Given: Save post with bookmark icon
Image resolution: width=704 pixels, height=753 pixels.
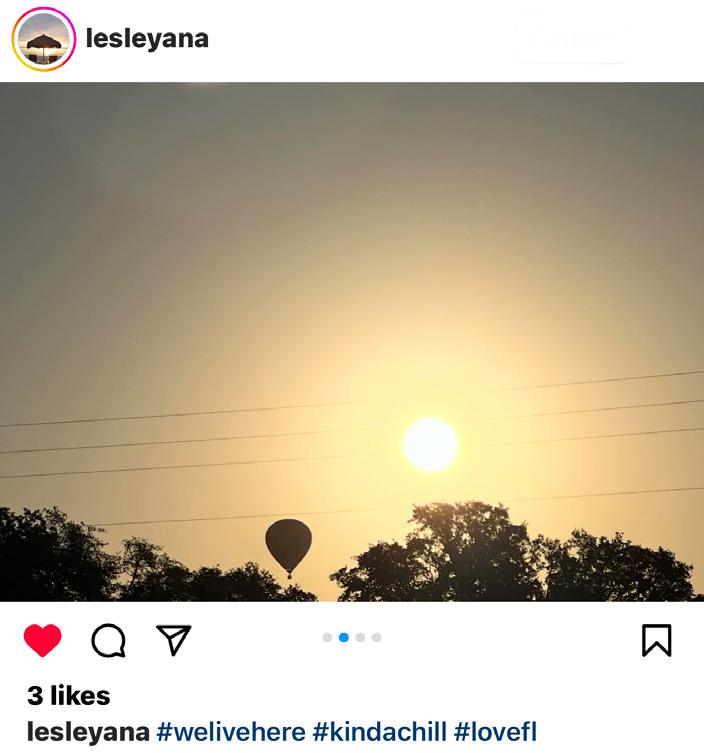Looking at the screenshot, I should tap(656, 640).
